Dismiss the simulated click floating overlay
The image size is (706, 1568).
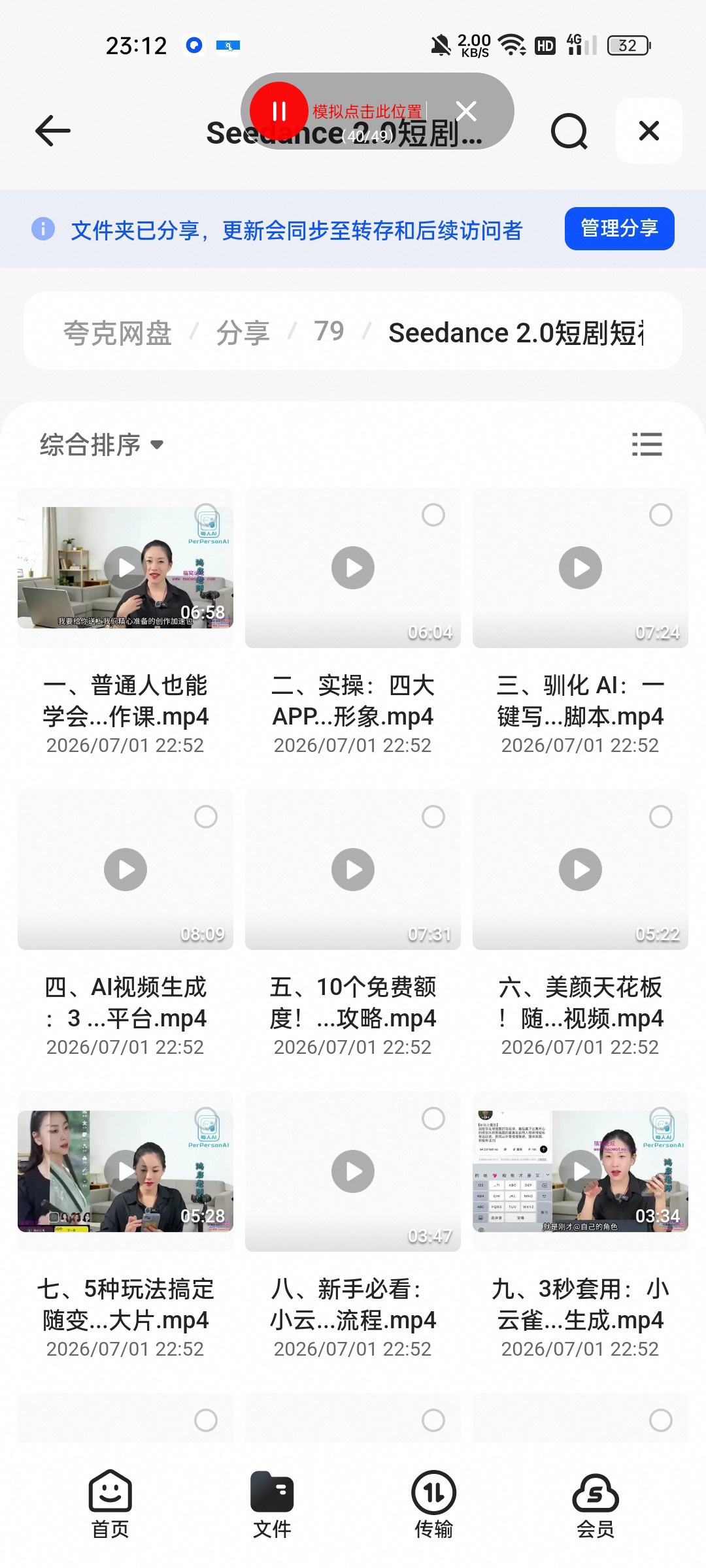[x=466, y=111]
